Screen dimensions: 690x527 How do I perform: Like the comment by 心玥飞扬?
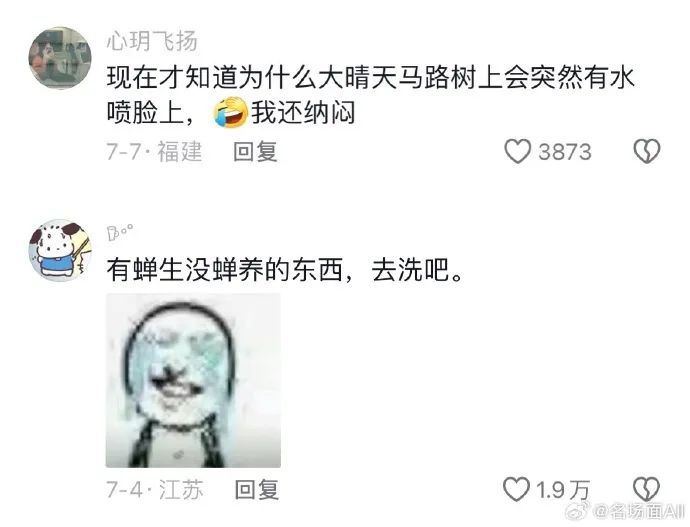[x=517, y=152]
